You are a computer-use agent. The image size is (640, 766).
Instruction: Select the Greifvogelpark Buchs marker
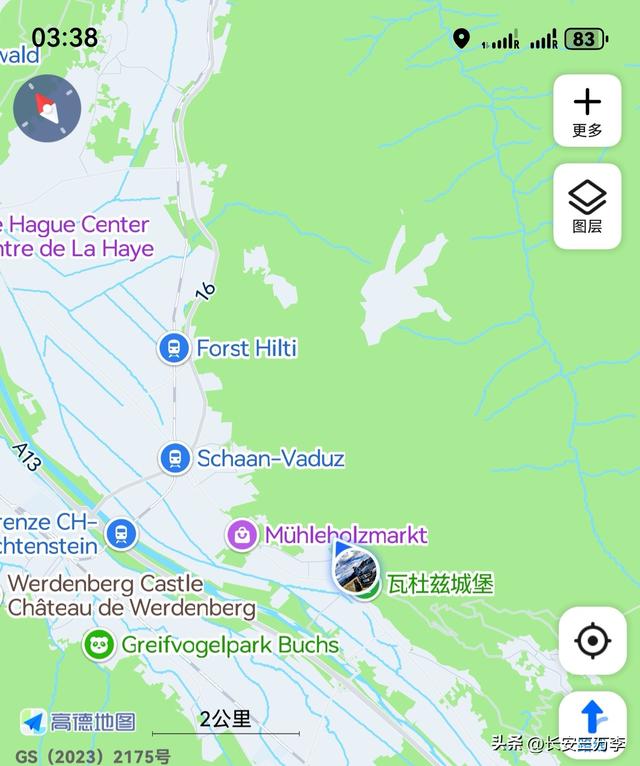tap(99, 645)
